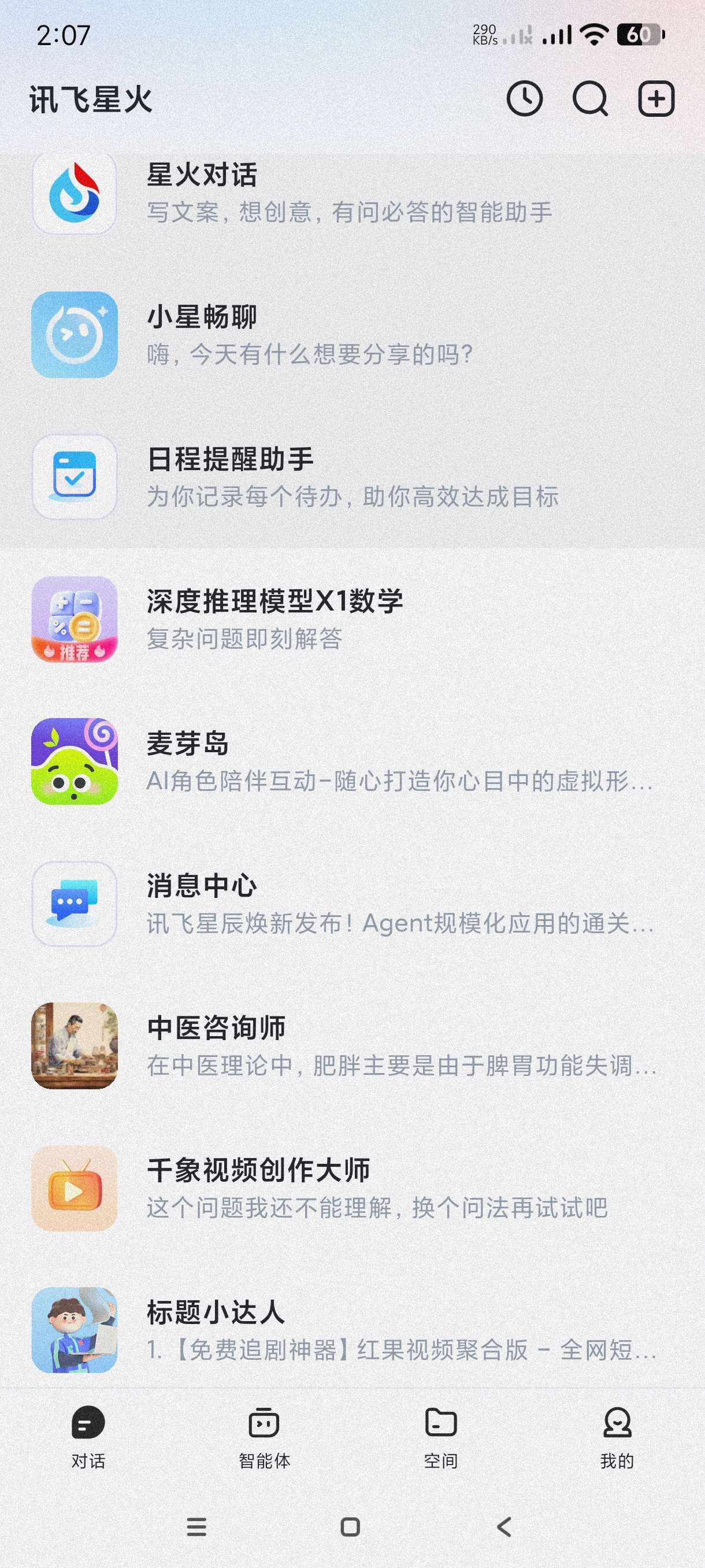This screenshot has width=705, height=1568.
Task: Open the 标题小达人 conversation
Action: 350,1330
